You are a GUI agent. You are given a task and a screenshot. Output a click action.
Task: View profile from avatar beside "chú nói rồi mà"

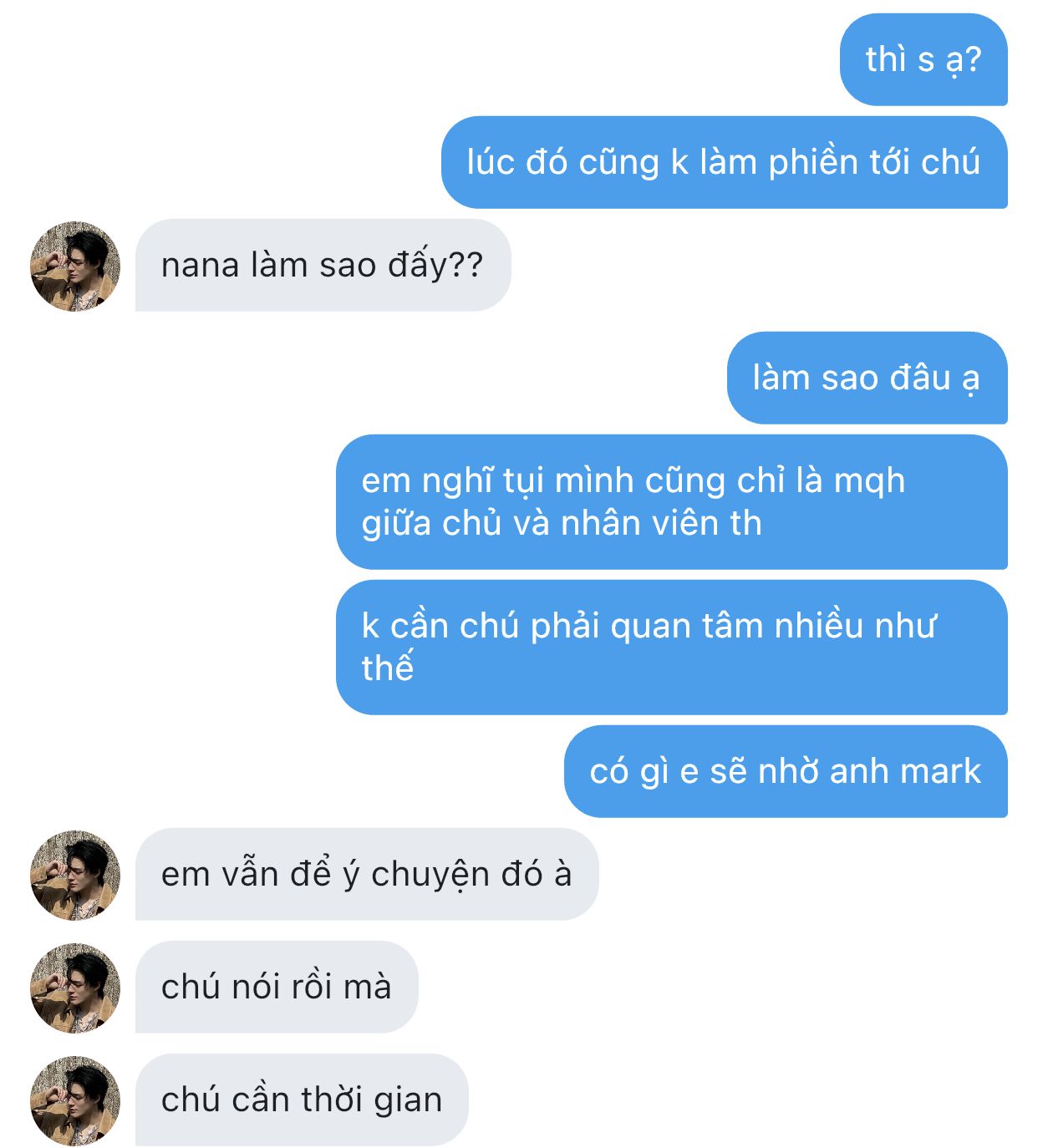tap(75, 988)
